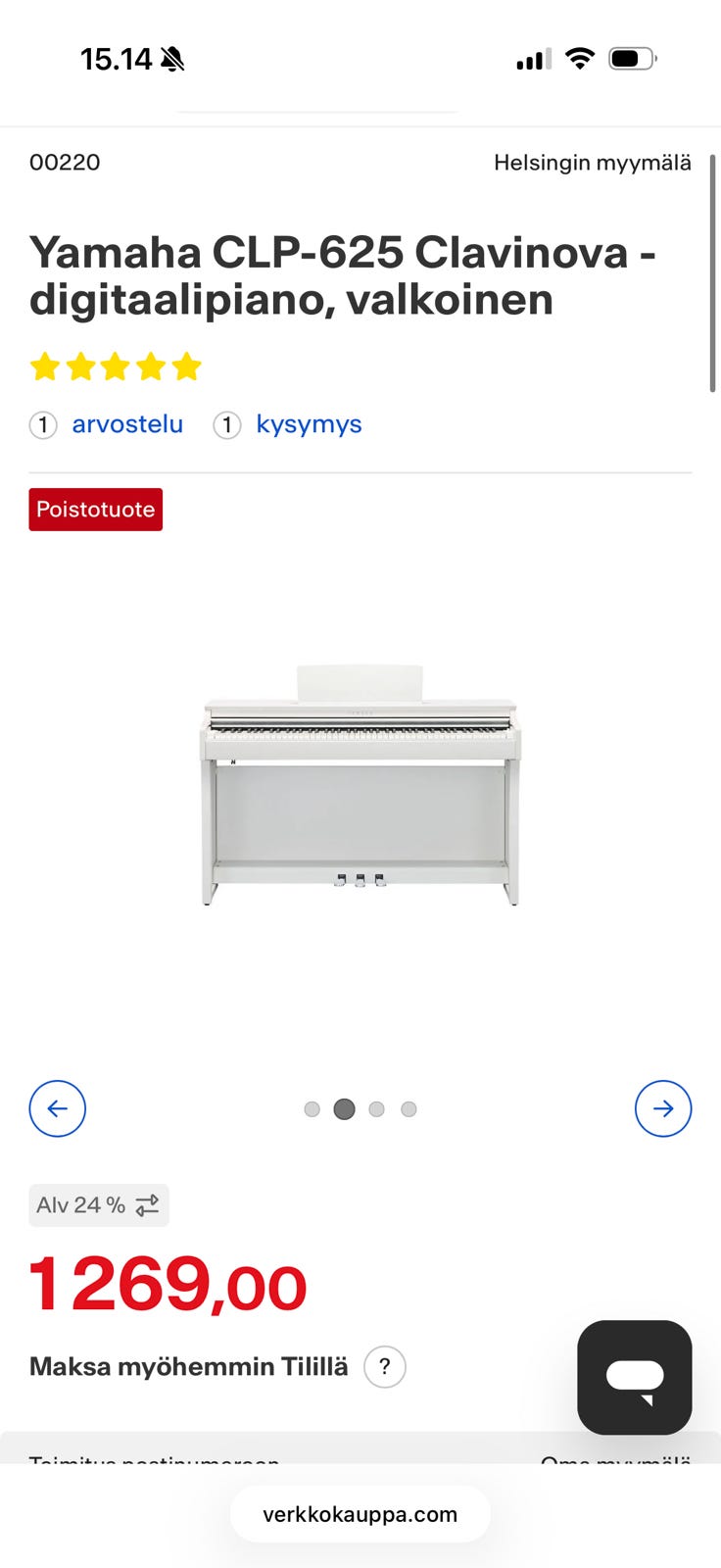The width and height of the screenshot is (721, 1568).
Task: Tap the Wi-Fi status icon
Action: pyautogui.click(x=581, y=57)
